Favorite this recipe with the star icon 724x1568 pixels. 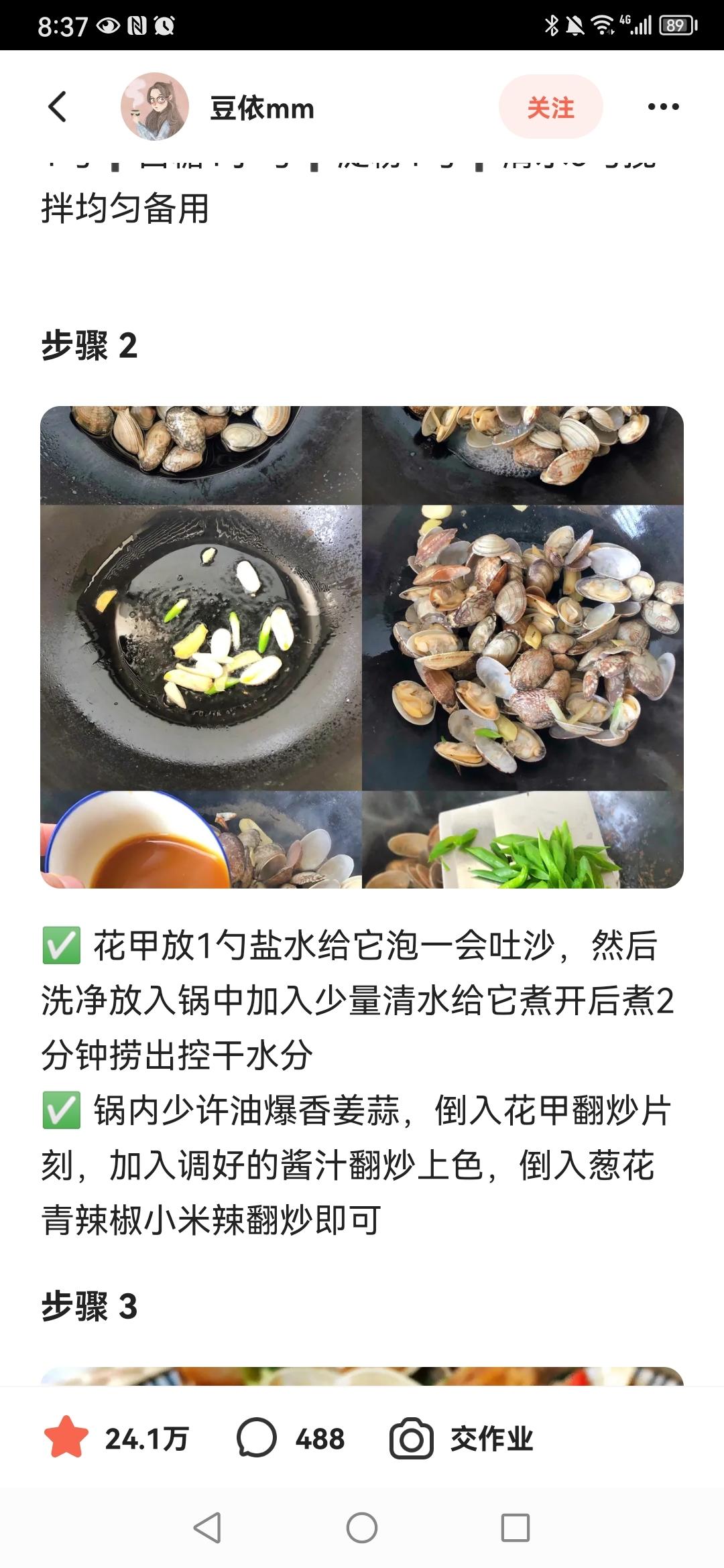point(66,1439)
